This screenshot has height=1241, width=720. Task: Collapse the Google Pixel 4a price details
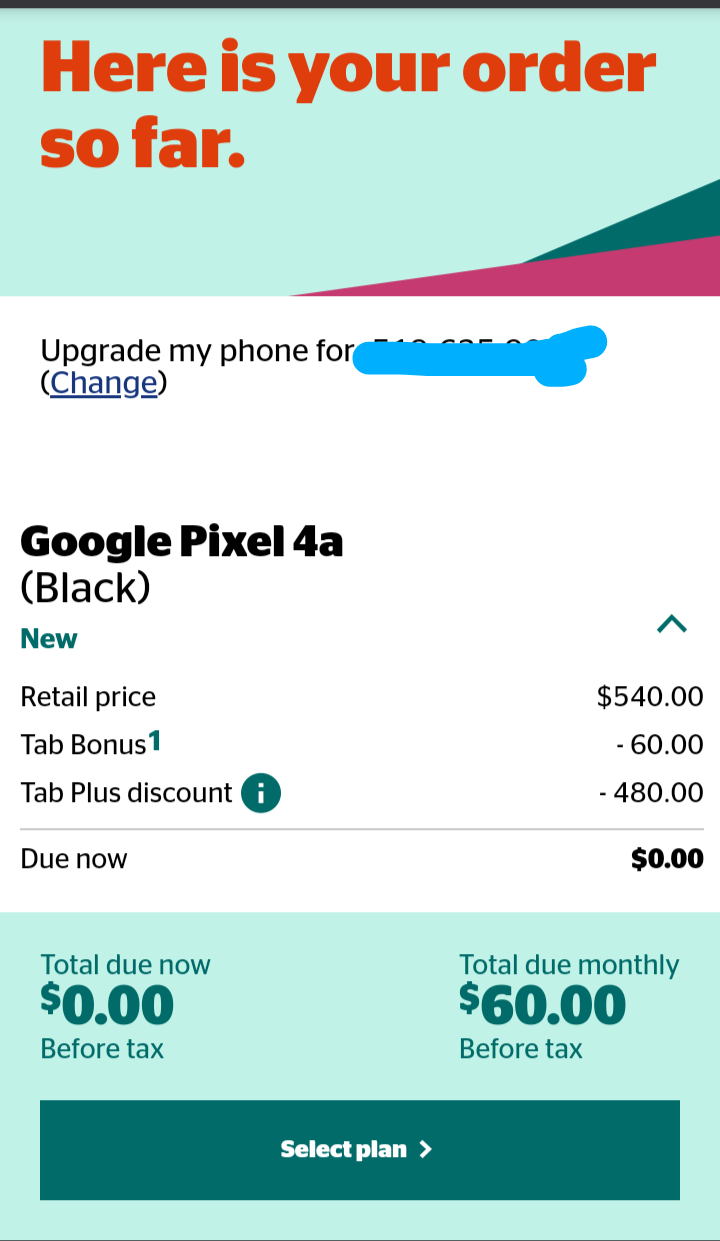(x=671, y=625)
